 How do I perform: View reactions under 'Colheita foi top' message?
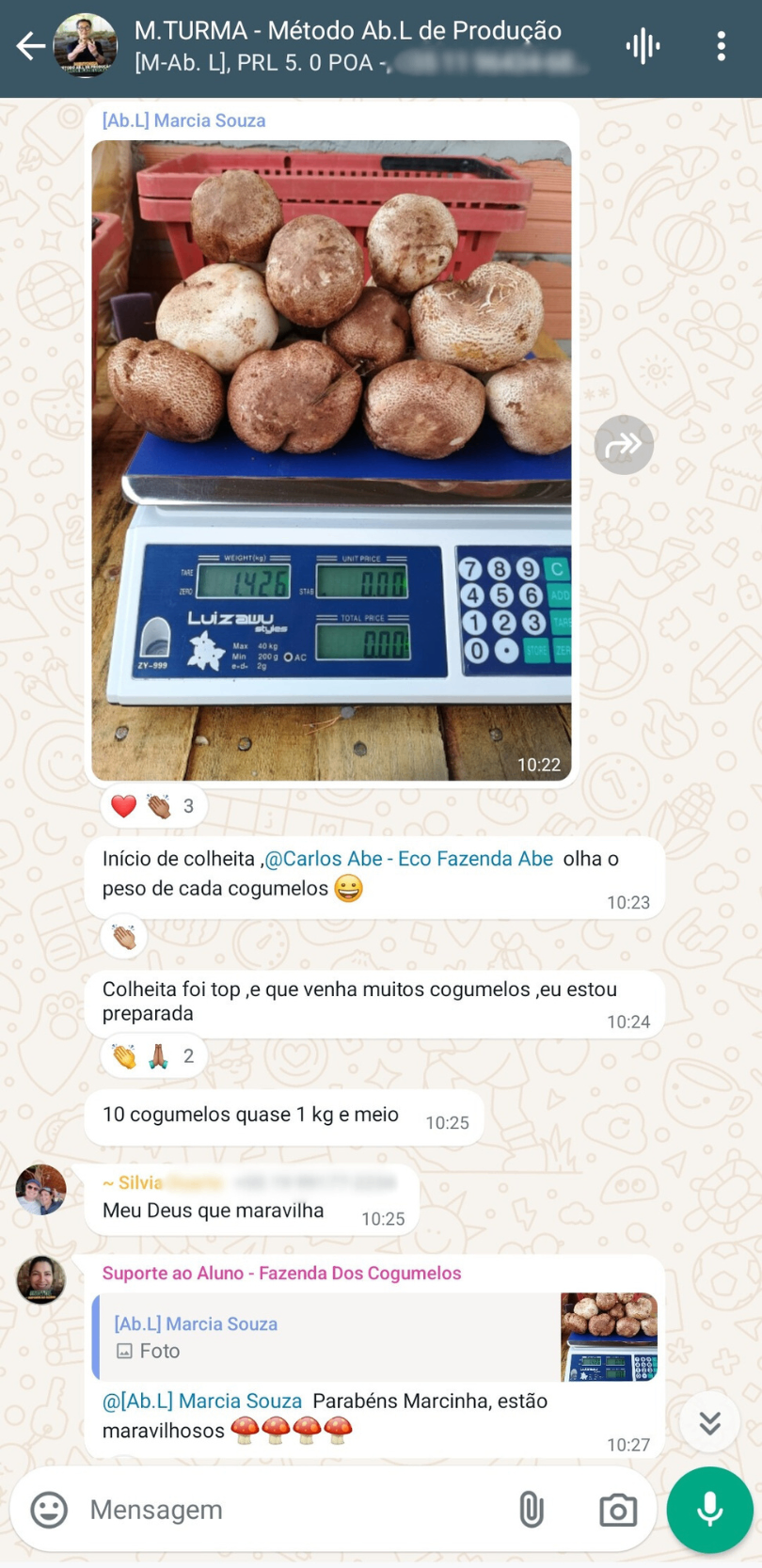154,1056
